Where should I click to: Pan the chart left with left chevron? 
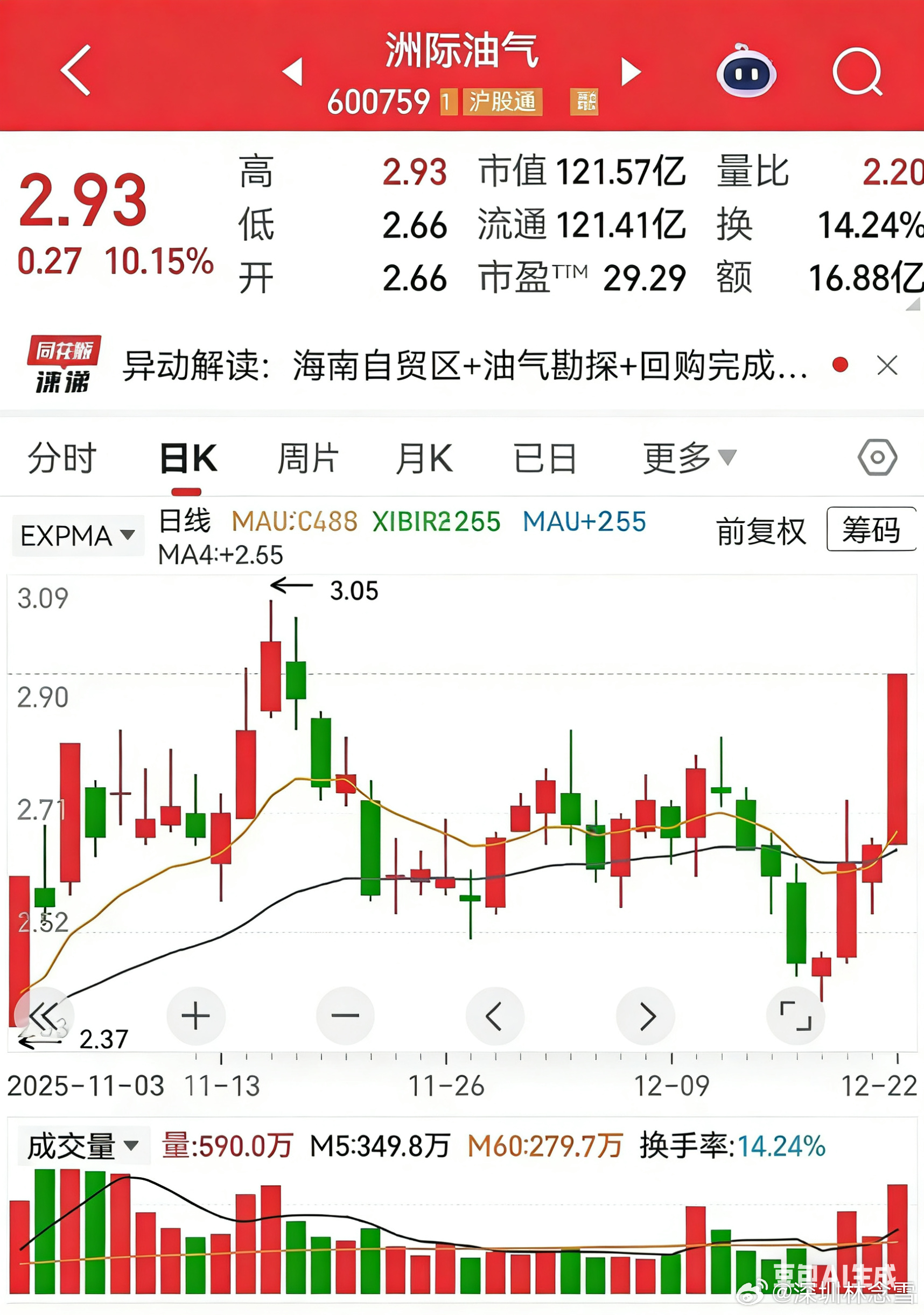pyautogui.click(x=495, y=1015)
